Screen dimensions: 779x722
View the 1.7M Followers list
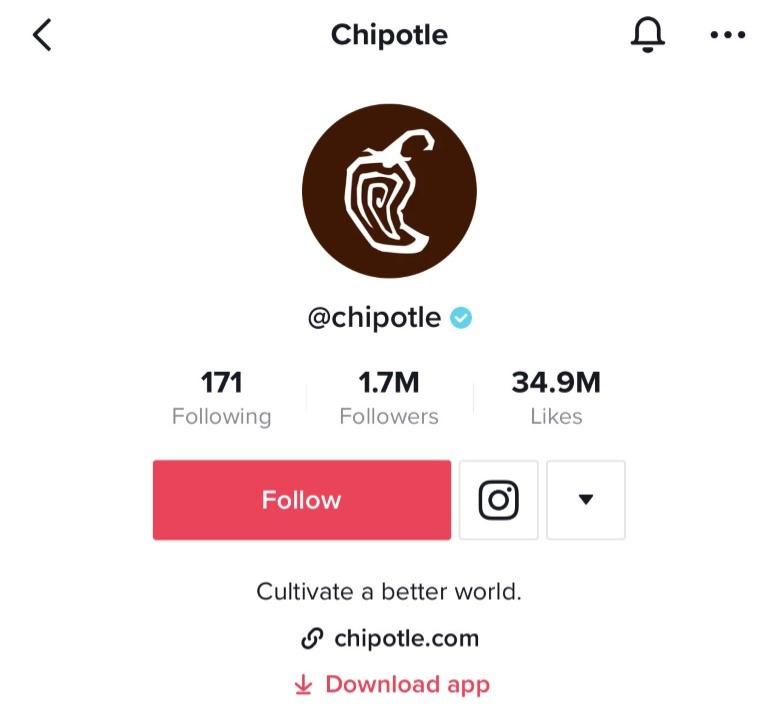(388, 398)
